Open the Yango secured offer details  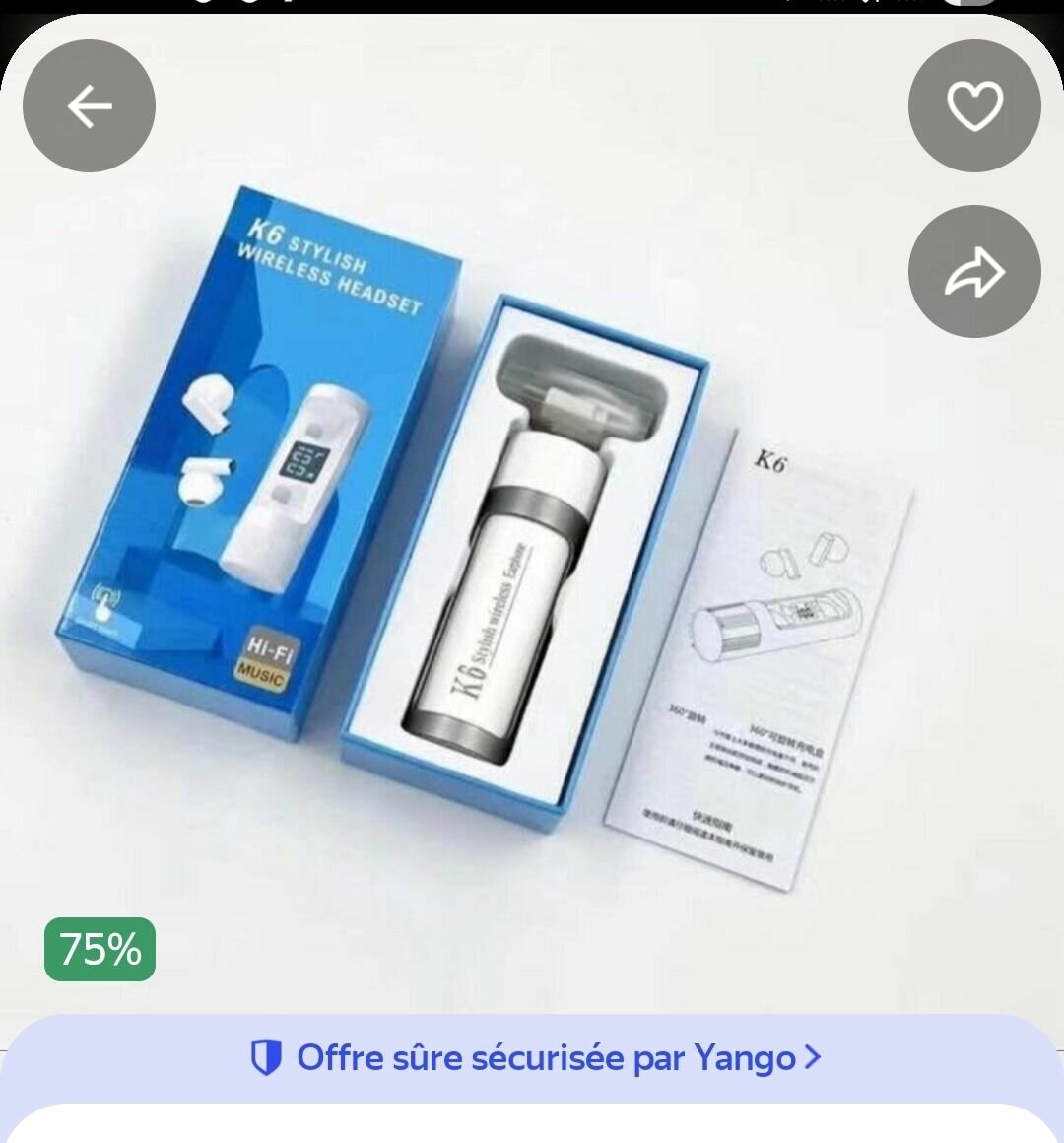[x=535, y=1058]
